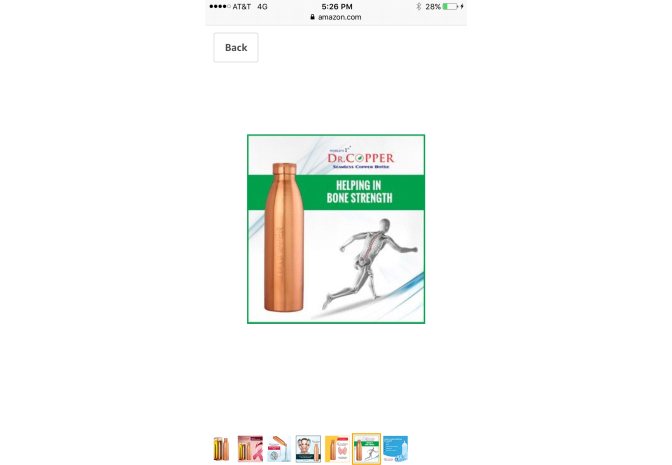The height and width of the screenshot is (465, 672).
Task: Select the thumbnail with the pink ribbon
Action: coord(250,448)
